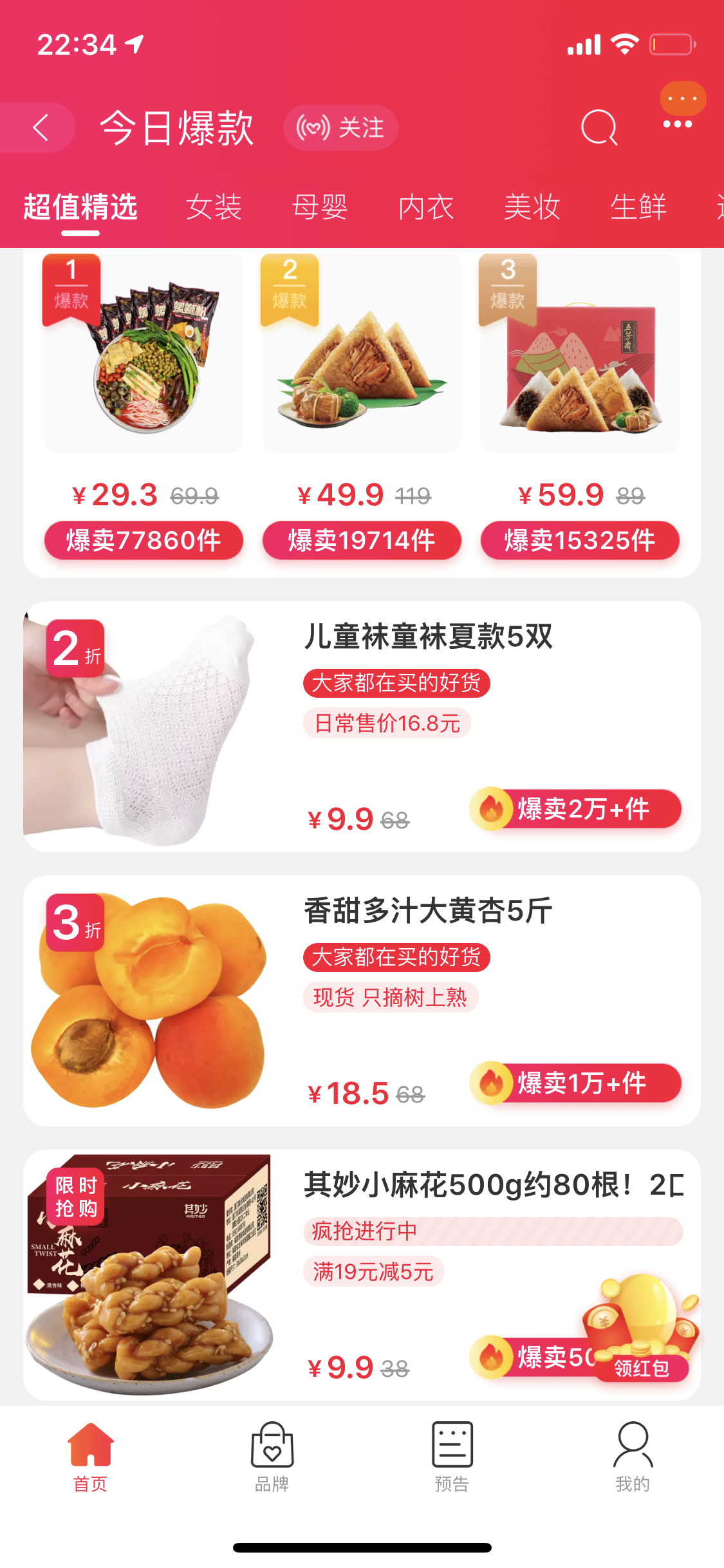Go to the 品牌 bottom tab
Screen dimensions: 724x1568
(272, 1456)
